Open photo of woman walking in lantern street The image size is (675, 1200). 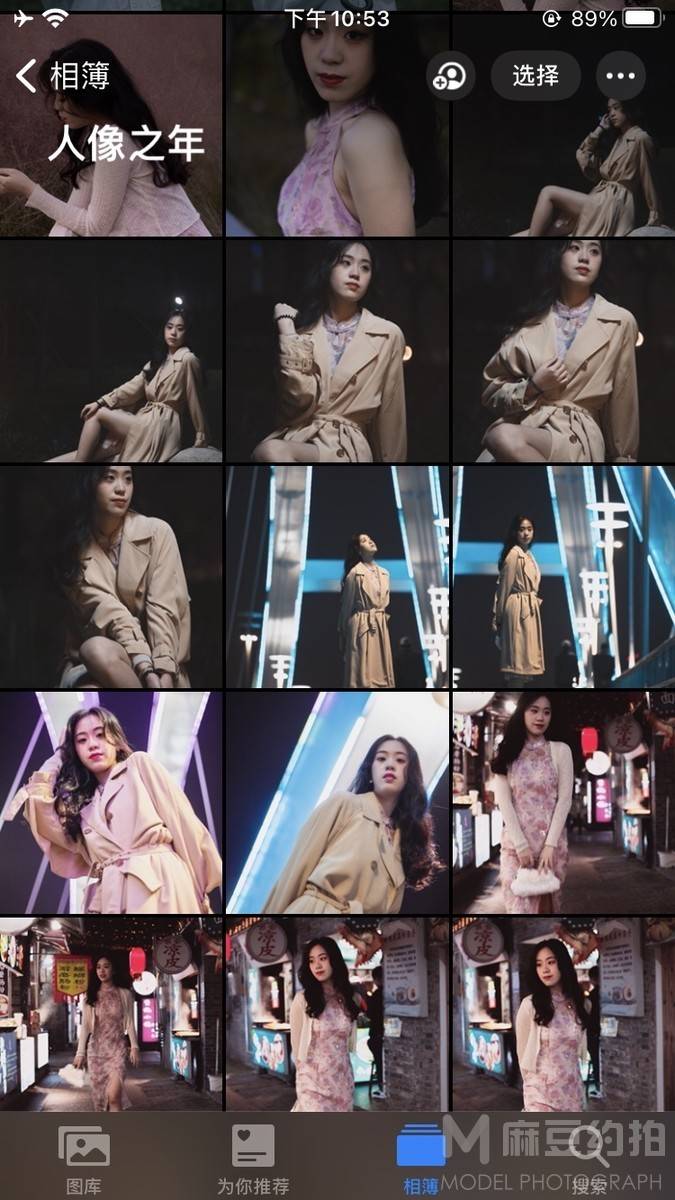click(x=110, y=1013)
